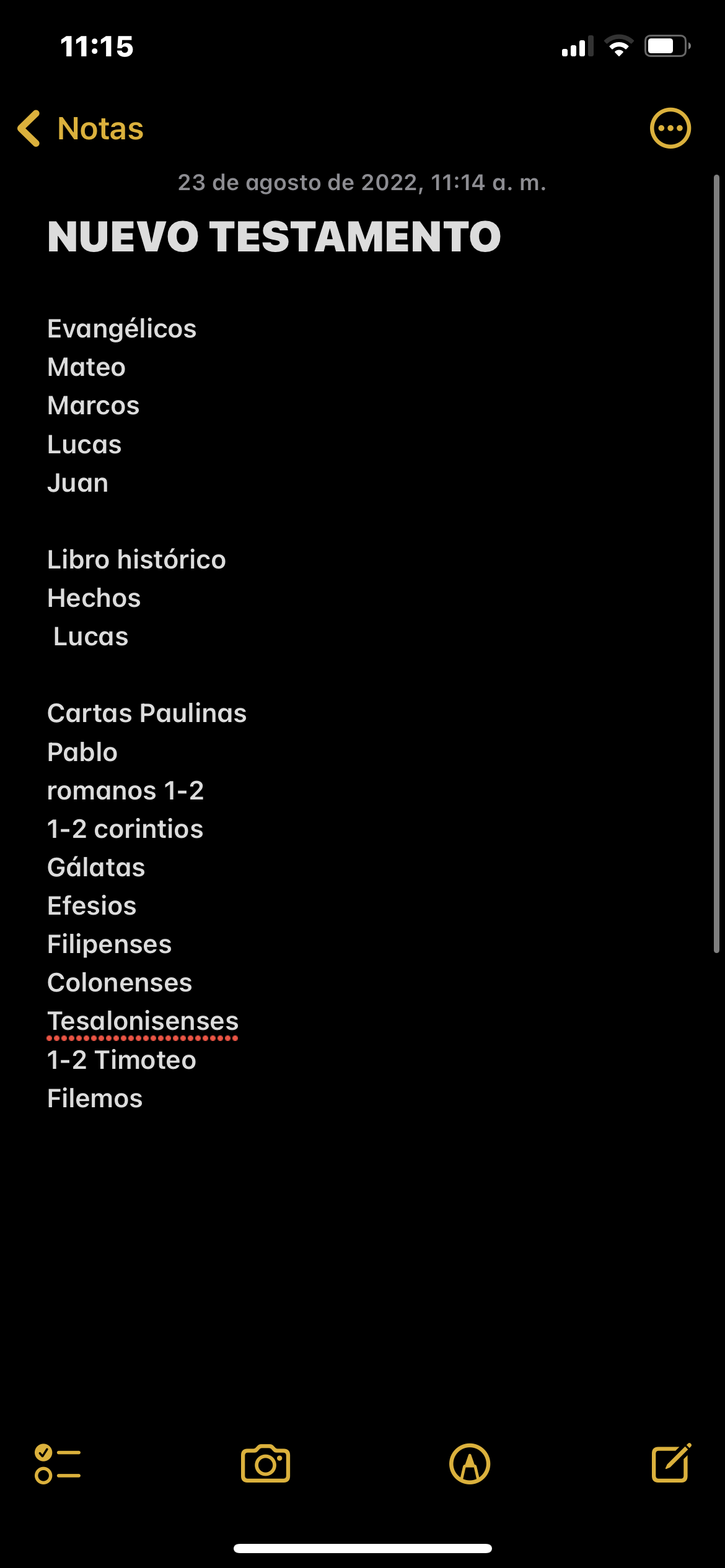Image resolution: width=725 pixels, height=1568 pixels.
Task: Compose a new note
Action: point(672,1463)
